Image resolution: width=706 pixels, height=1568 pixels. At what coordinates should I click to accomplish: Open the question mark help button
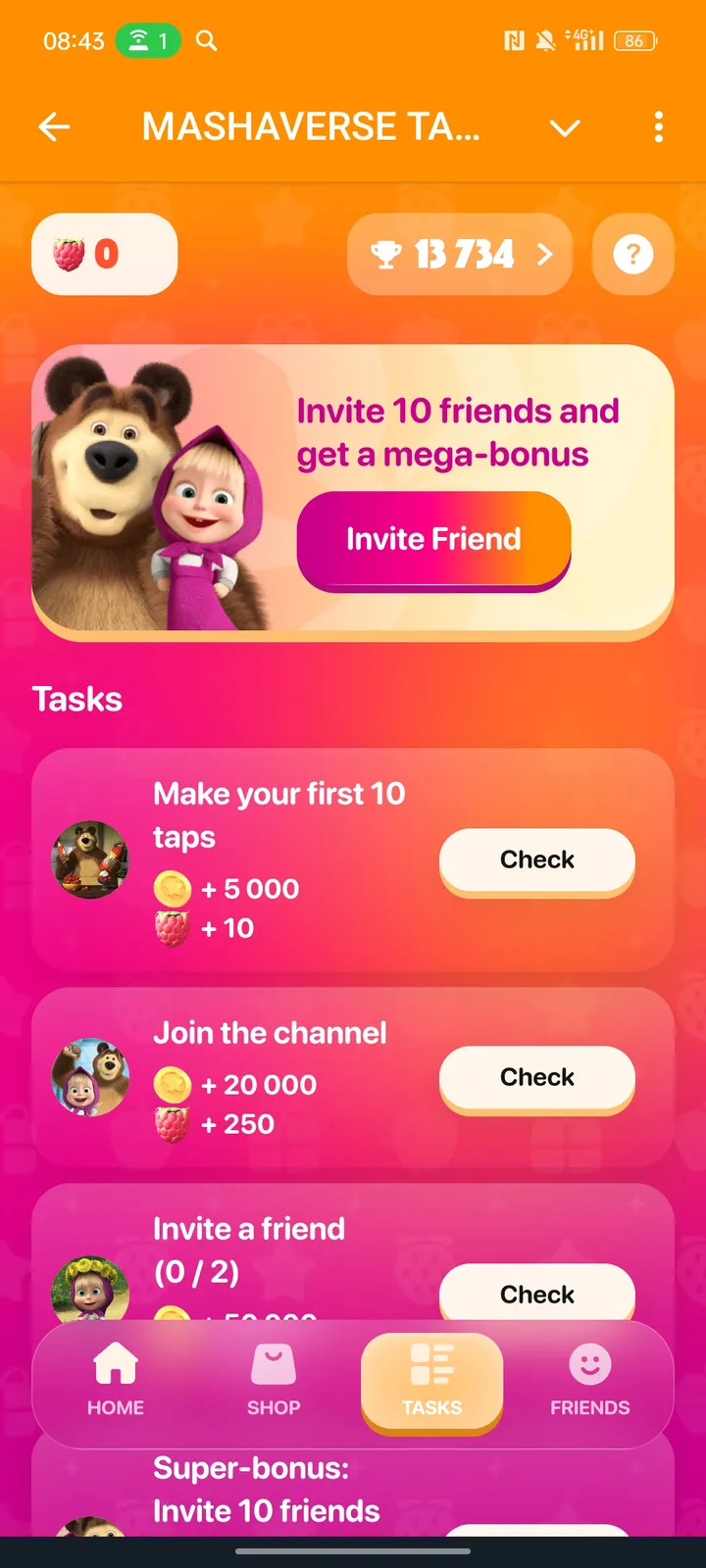(633, 255)
